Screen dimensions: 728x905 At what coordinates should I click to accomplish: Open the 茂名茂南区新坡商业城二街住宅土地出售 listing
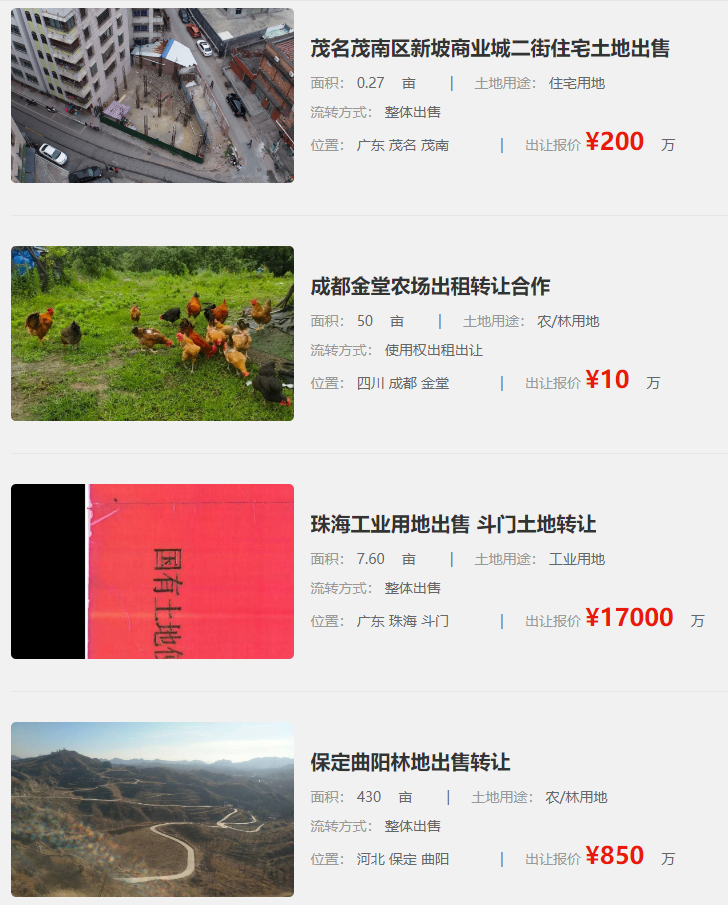490,48
